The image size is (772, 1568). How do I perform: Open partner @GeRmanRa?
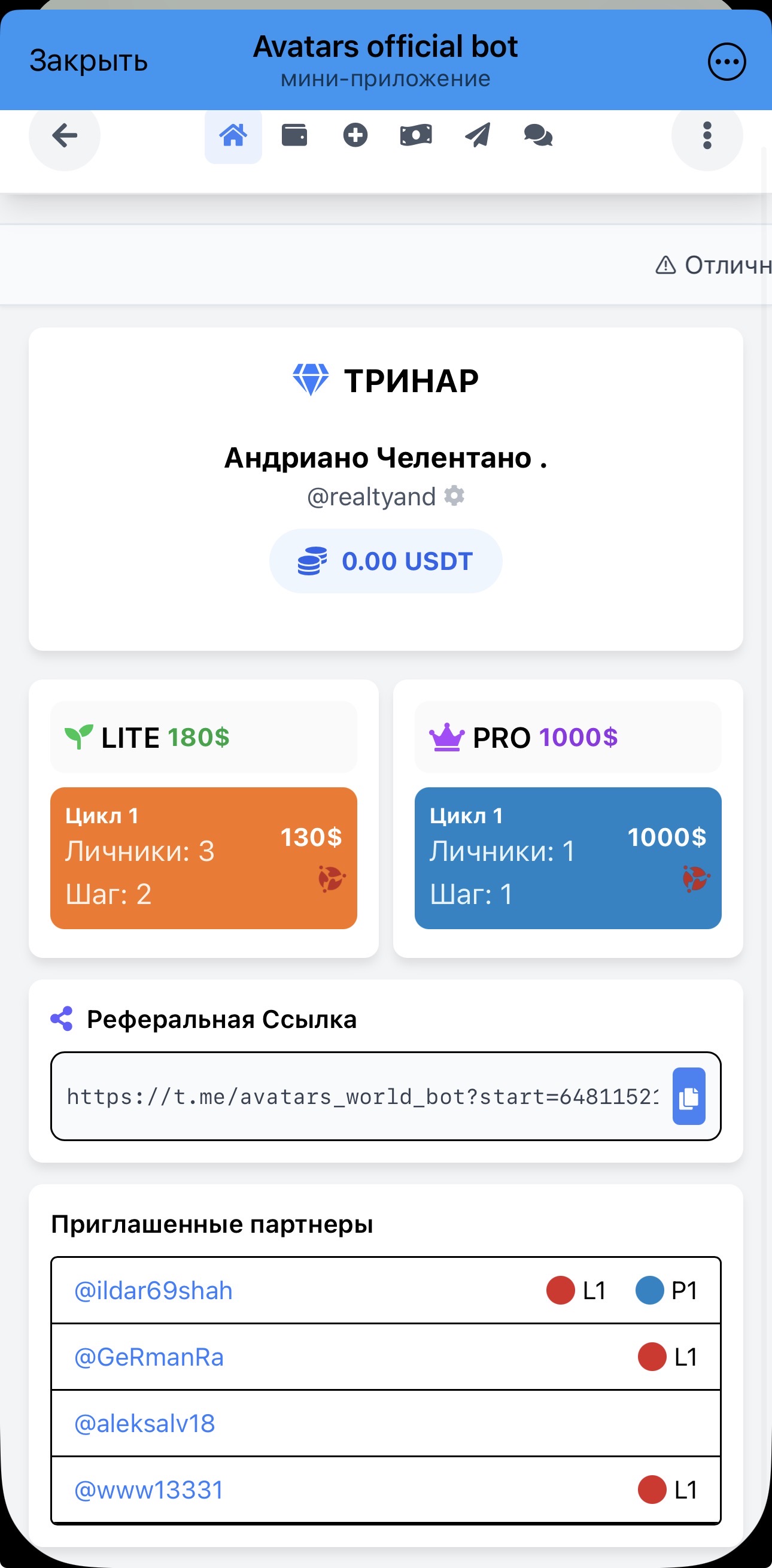click(149, 1357)
